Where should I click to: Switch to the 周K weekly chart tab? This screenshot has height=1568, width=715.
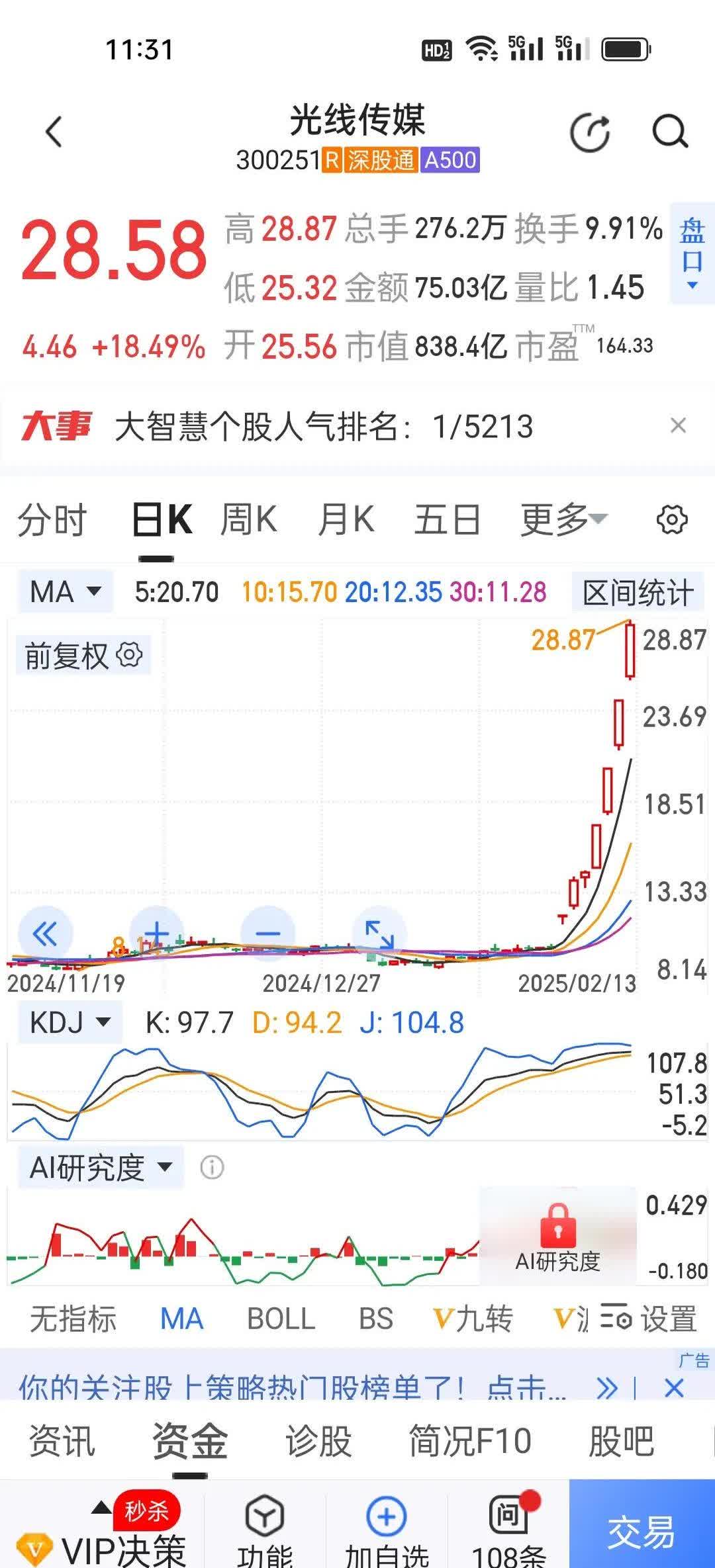pos(249,520)
